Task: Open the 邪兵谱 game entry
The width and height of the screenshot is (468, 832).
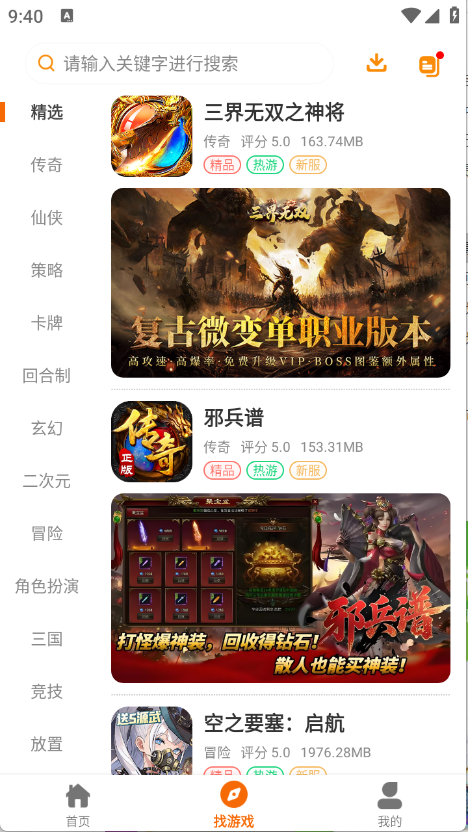Action: click(280, 441)
